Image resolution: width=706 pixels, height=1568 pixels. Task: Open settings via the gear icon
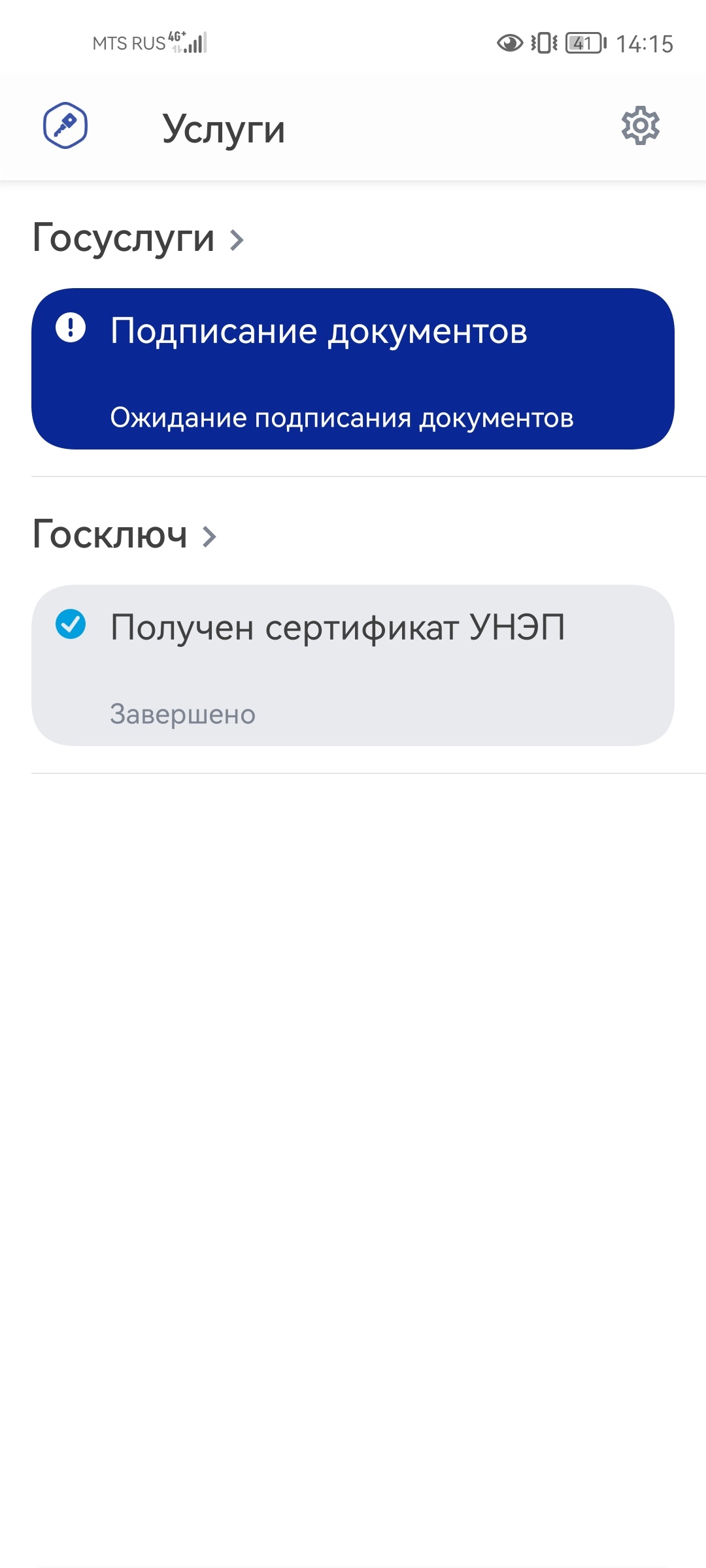pyautogui.click(x=640, y=125)
